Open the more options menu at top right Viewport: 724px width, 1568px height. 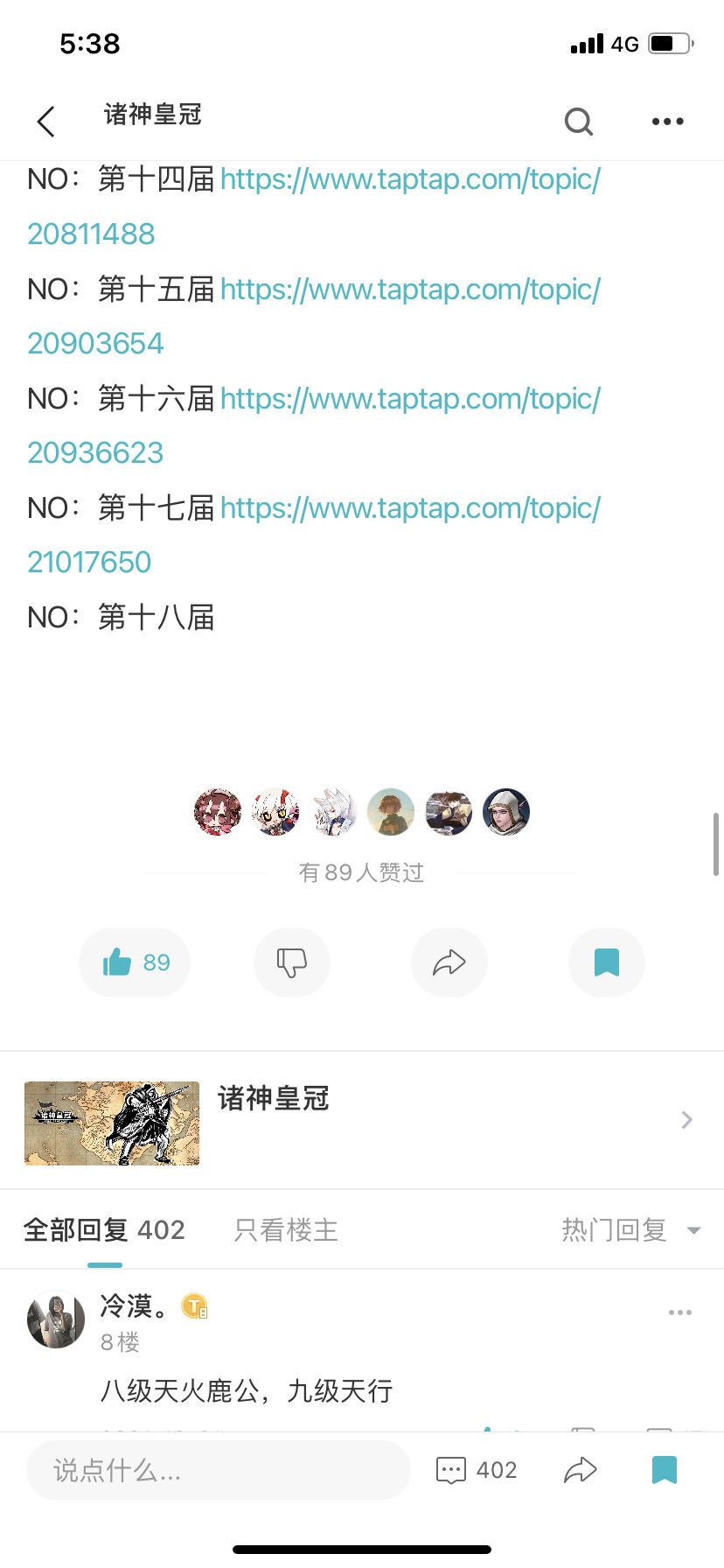pyautogui.click(x=667, y=122)
